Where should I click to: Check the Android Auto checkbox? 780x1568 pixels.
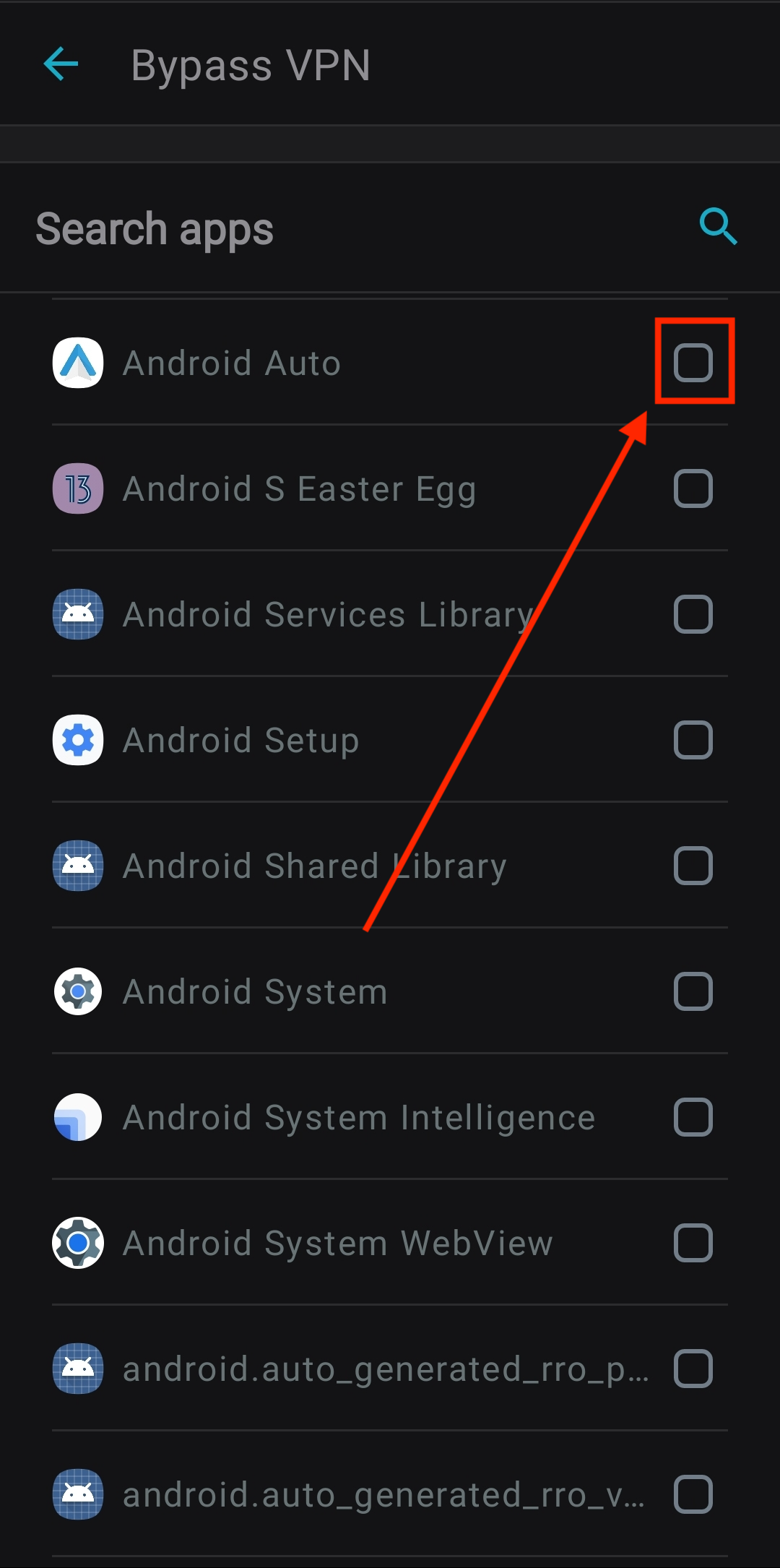[x=693, y=363]
